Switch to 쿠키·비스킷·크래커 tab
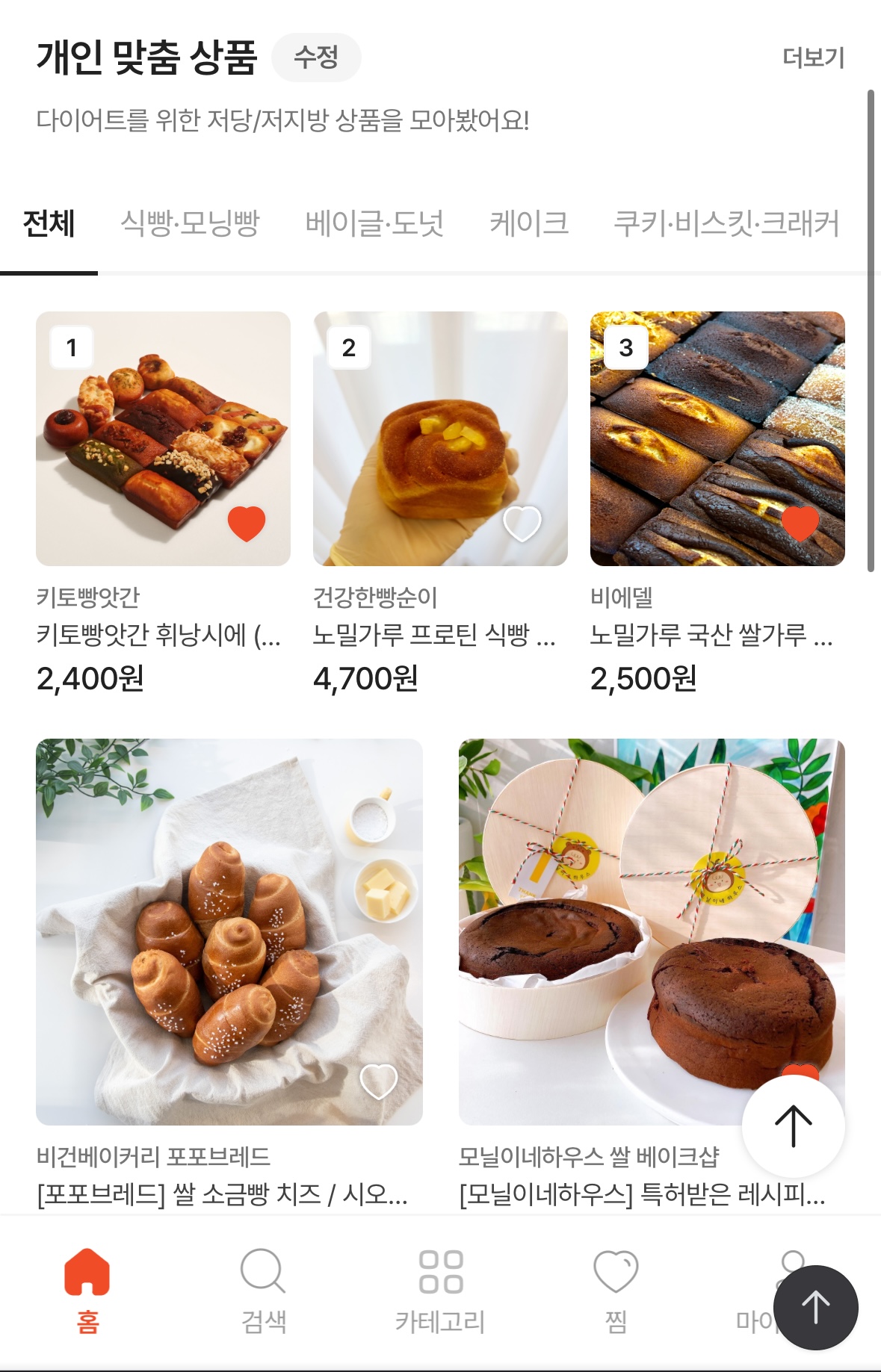 [x=726, y=223]
